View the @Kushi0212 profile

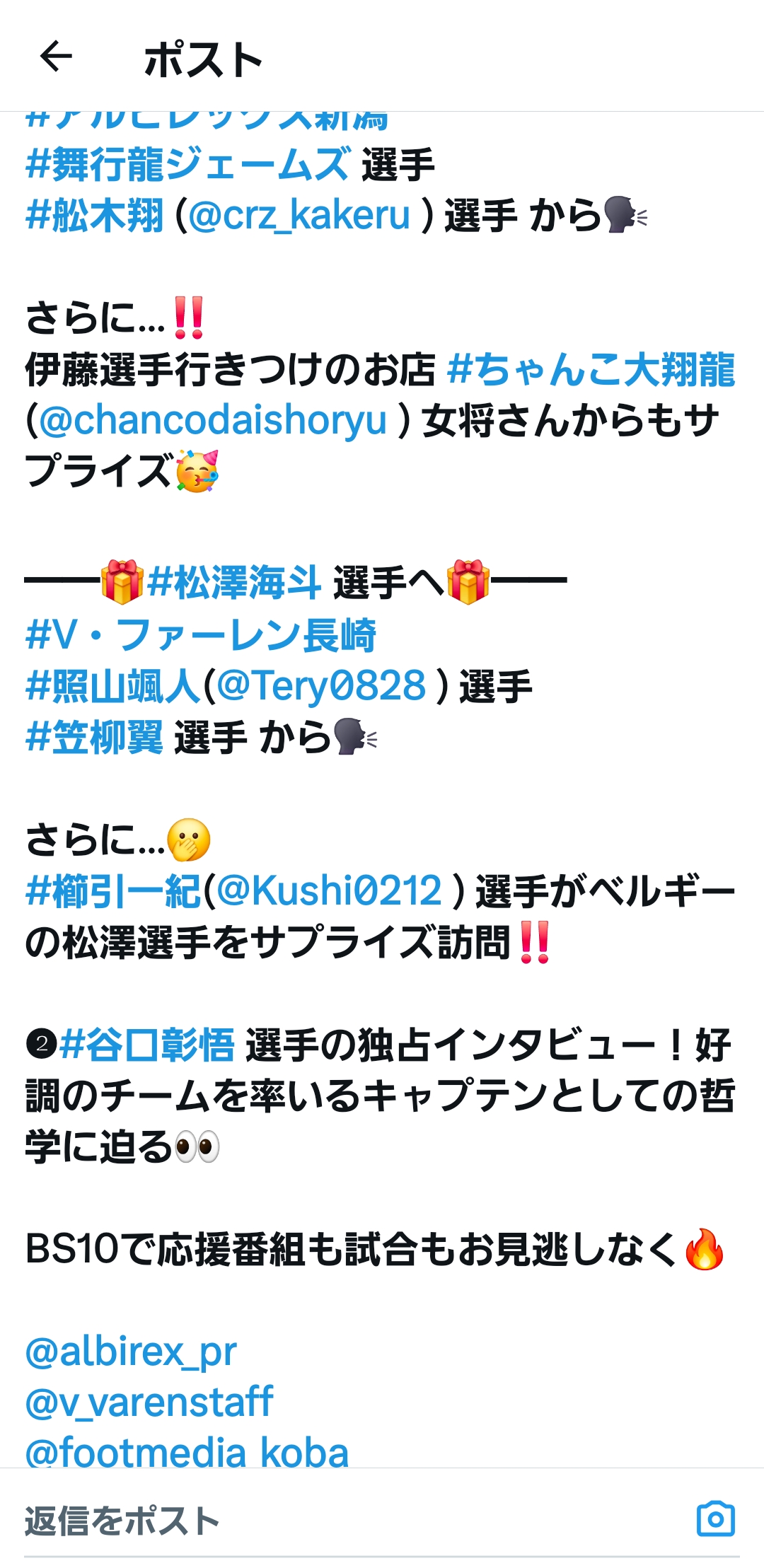(x=329, y=891)
